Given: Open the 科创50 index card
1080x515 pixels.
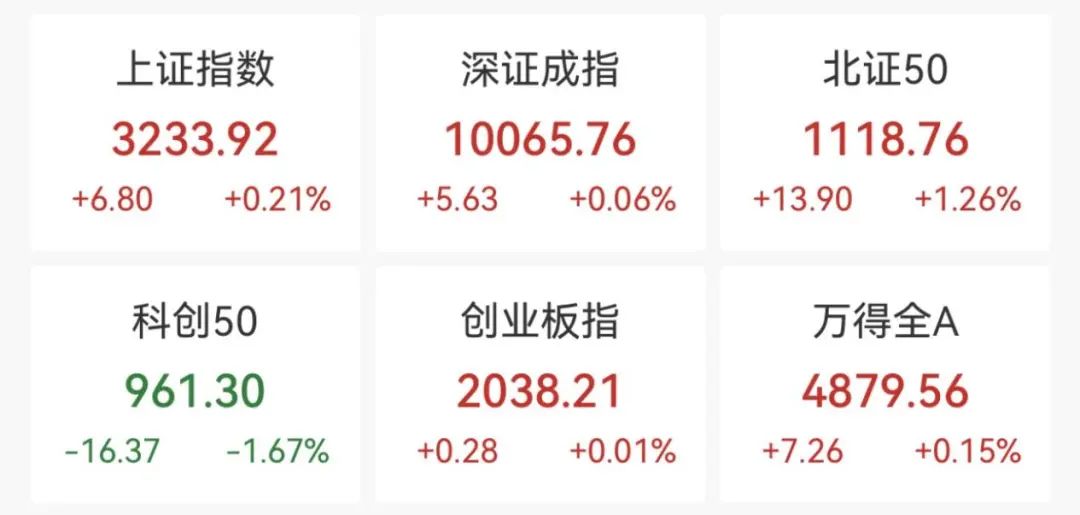Looking at the screenshot, I should point(195,385).
